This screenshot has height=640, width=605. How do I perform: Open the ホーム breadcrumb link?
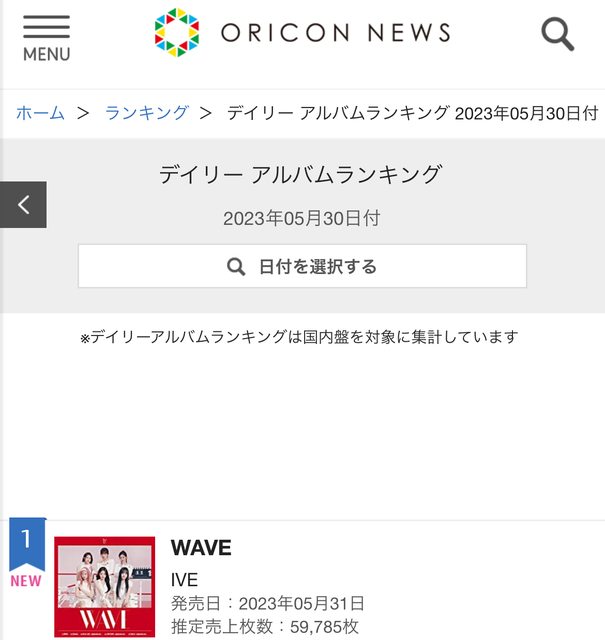coord(40,113)
